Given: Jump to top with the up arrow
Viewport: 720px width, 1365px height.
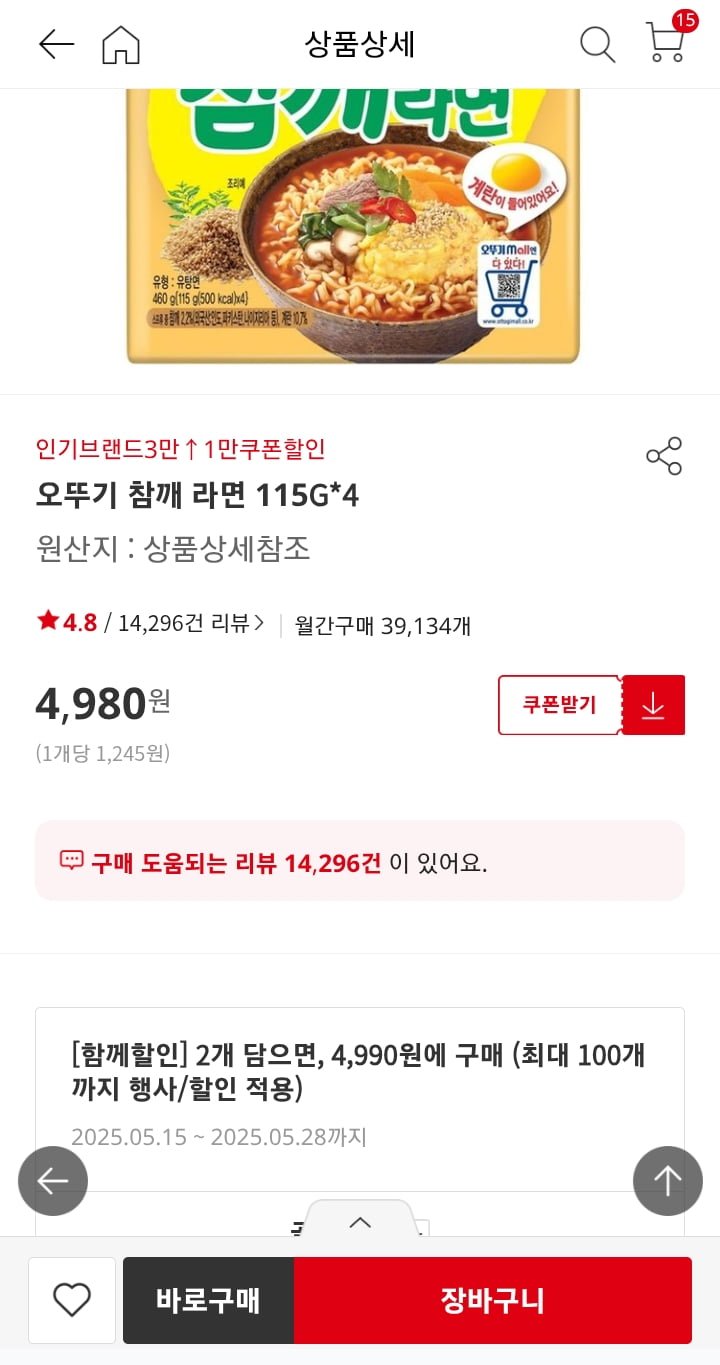Looking at the screenshot, I should click(x=667, y=1181).
